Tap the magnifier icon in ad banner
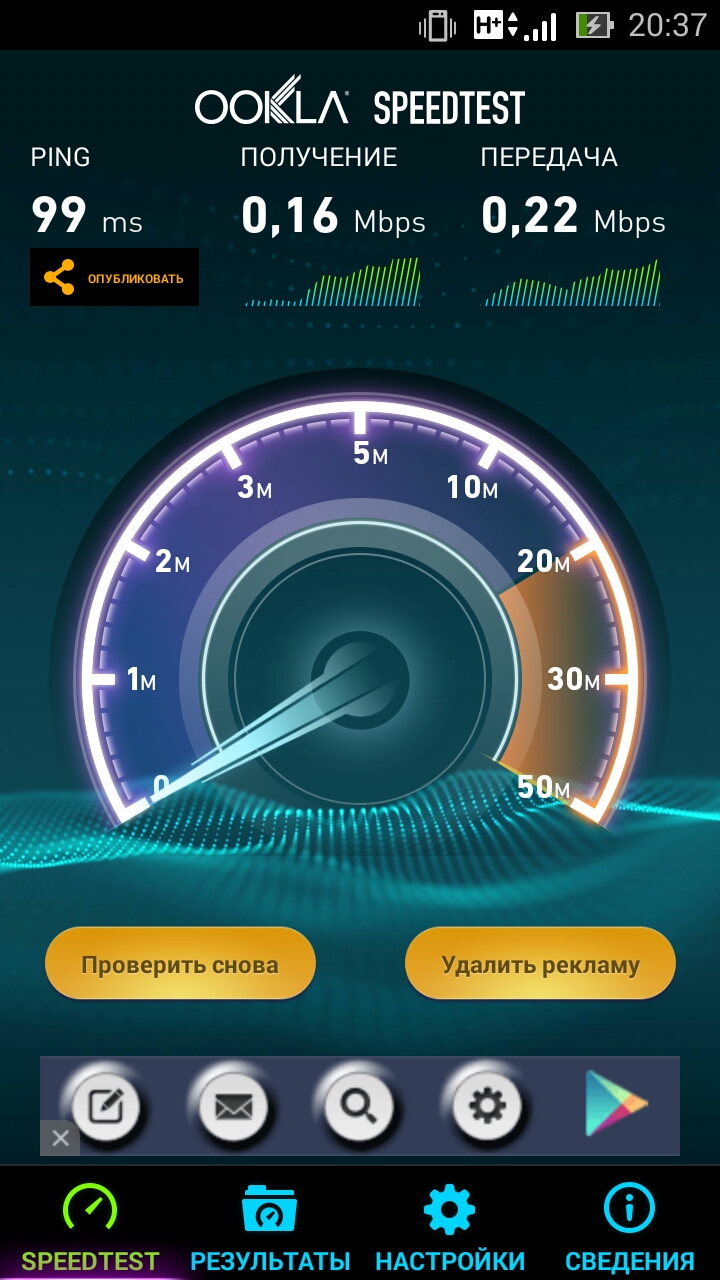The image size is (720, 1280). 360,1106
